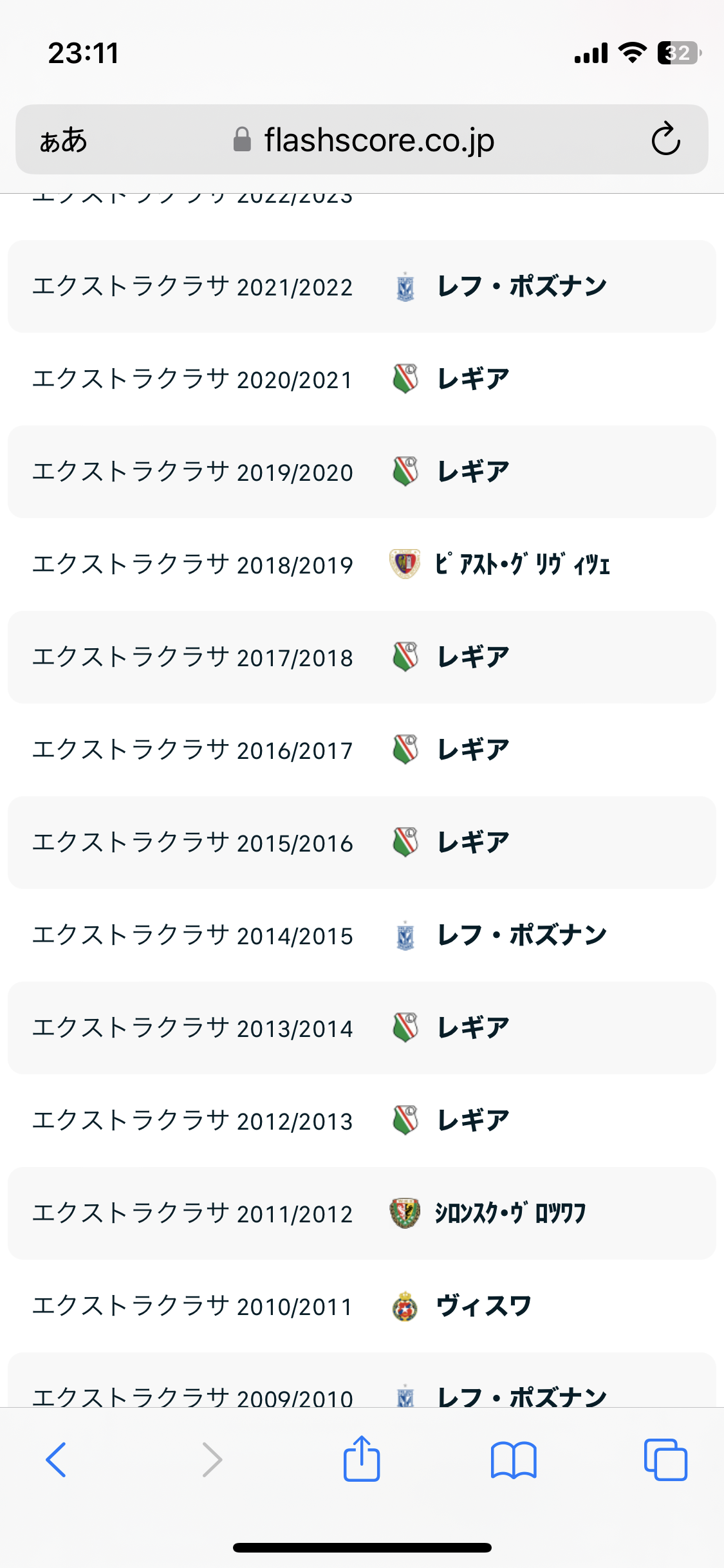Viewport: 724px width, 1568px height.
Task: Share this page from Safari toolbar
Action: click(x=362, y=1459)
